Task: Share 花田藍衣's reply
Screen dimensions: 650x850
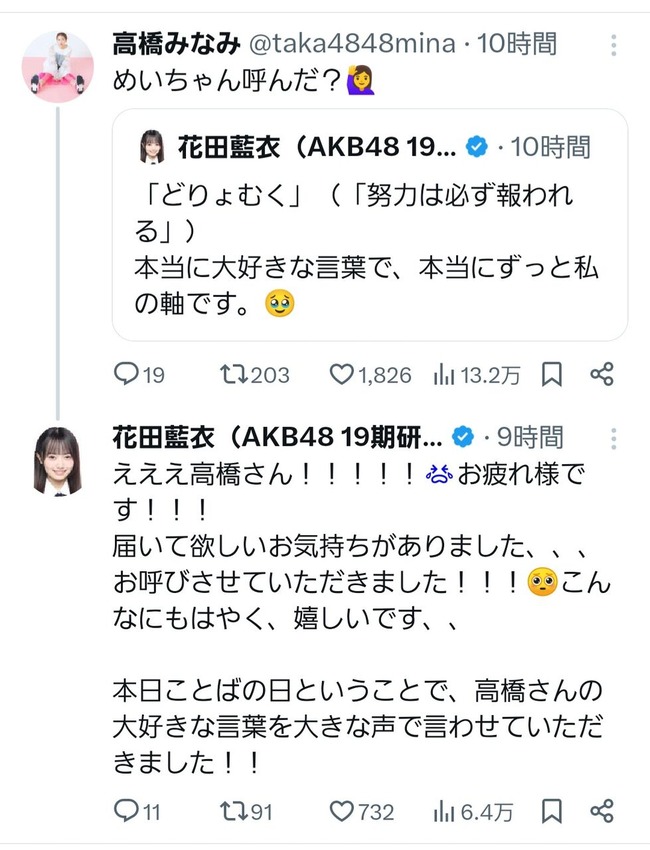Action: pyautogui.click(x=601, y=812)
